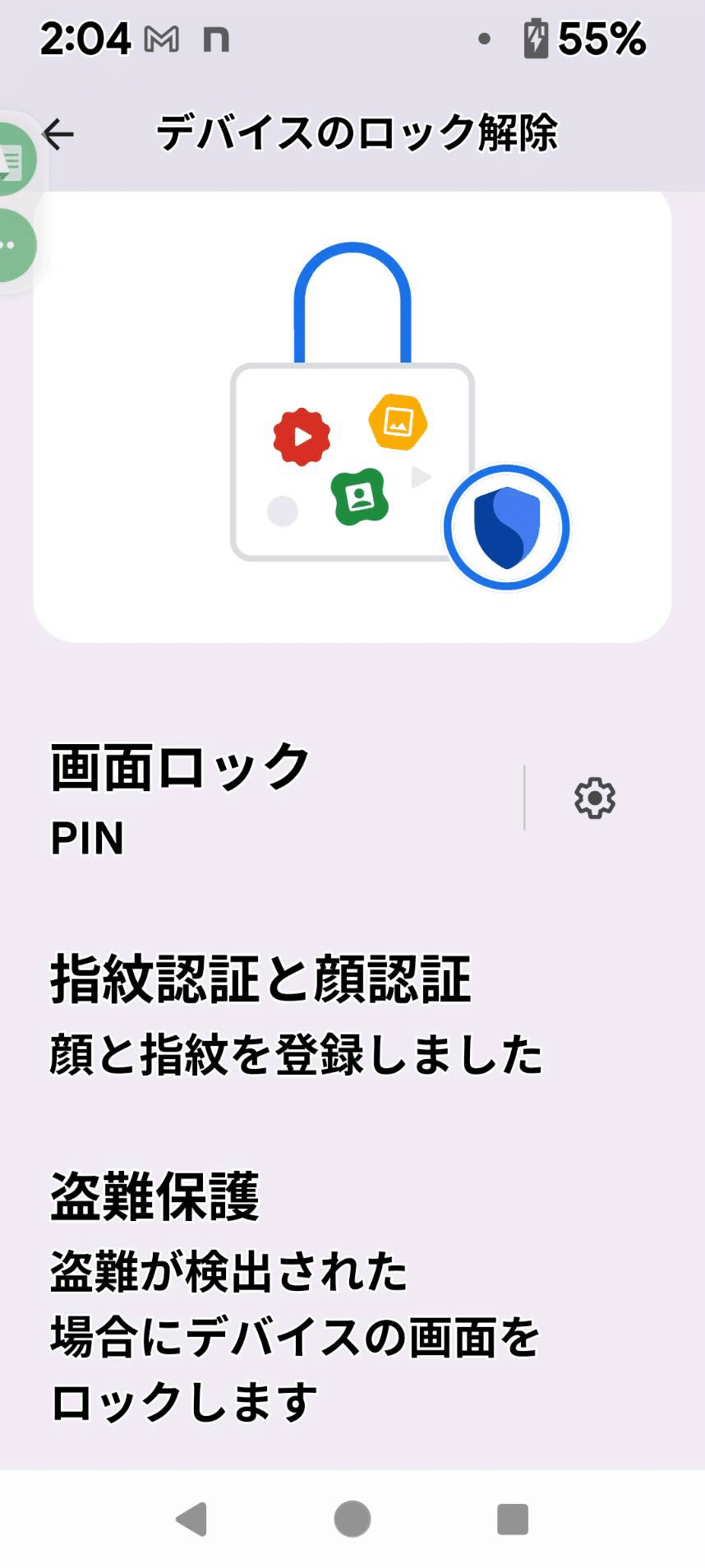Screen dimensions: 705x1568
Task: Tap the system home button
Action: 352,1519
